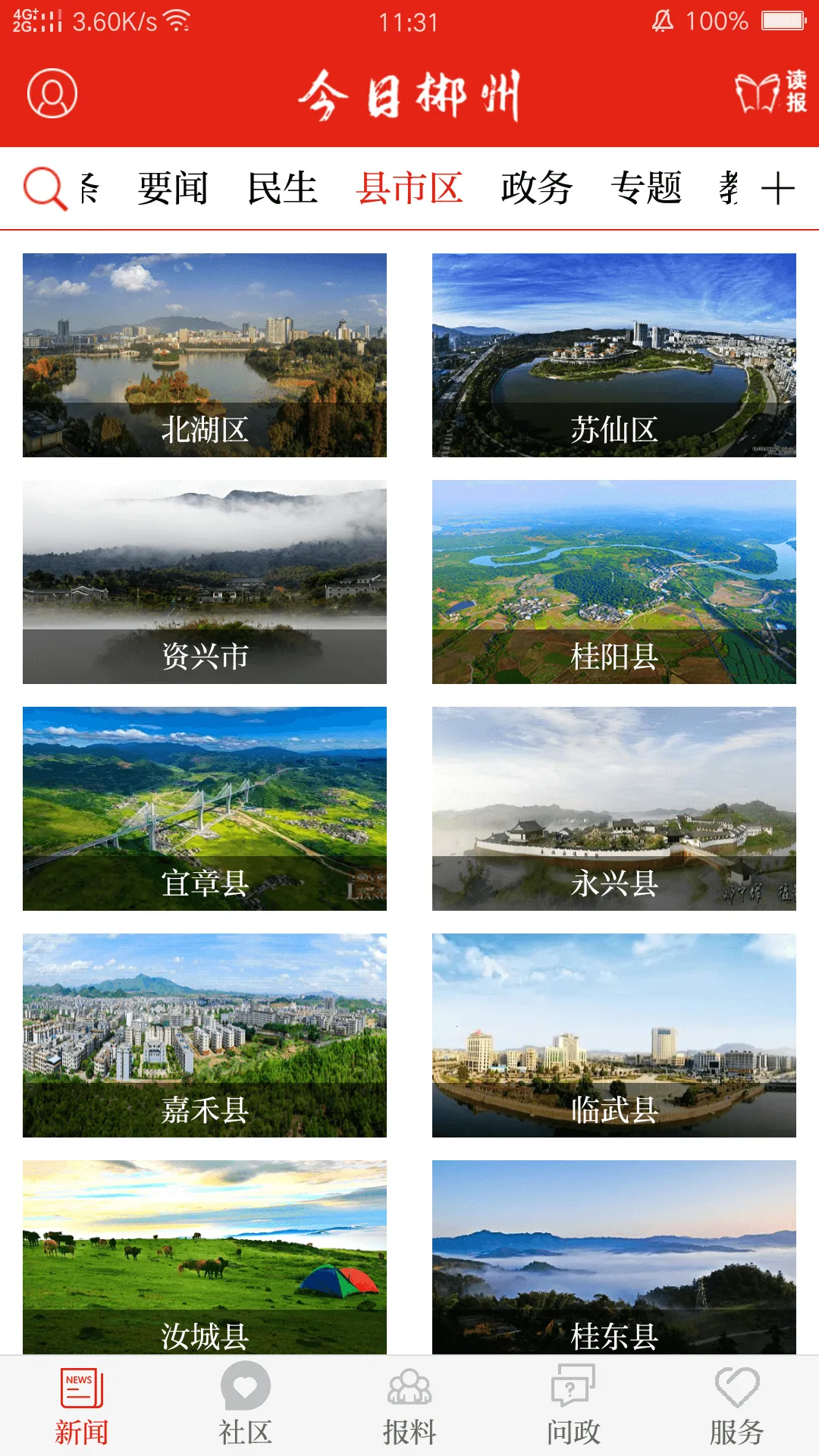This screenshot has height=1456, width=819.
Task: Select the 永兴县 tile
Action: [x=614, y=808]
